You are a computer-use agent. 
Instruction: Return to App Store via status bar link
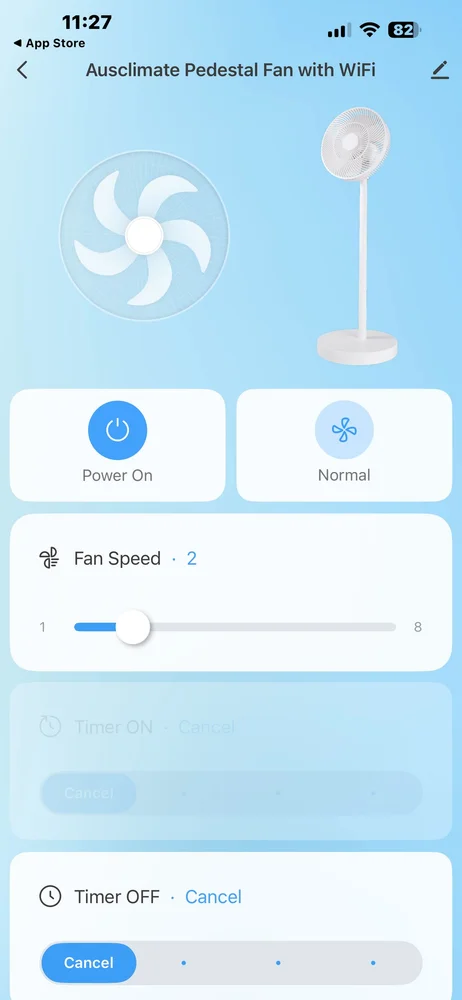tap(49, 43)
